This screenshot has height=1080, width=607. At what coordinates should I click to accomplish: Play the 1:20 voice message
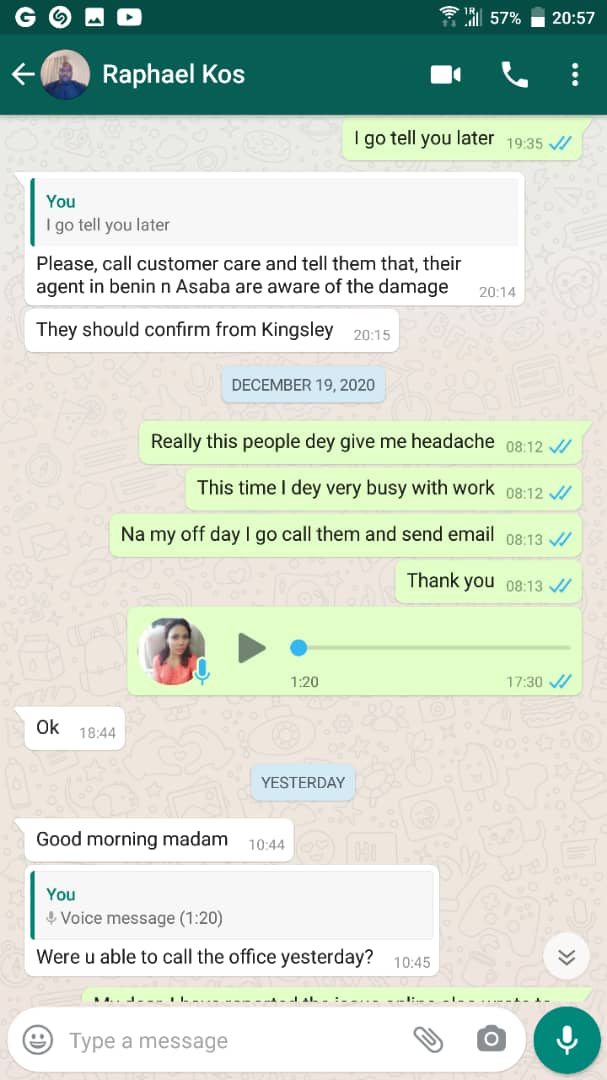[252, 648]
